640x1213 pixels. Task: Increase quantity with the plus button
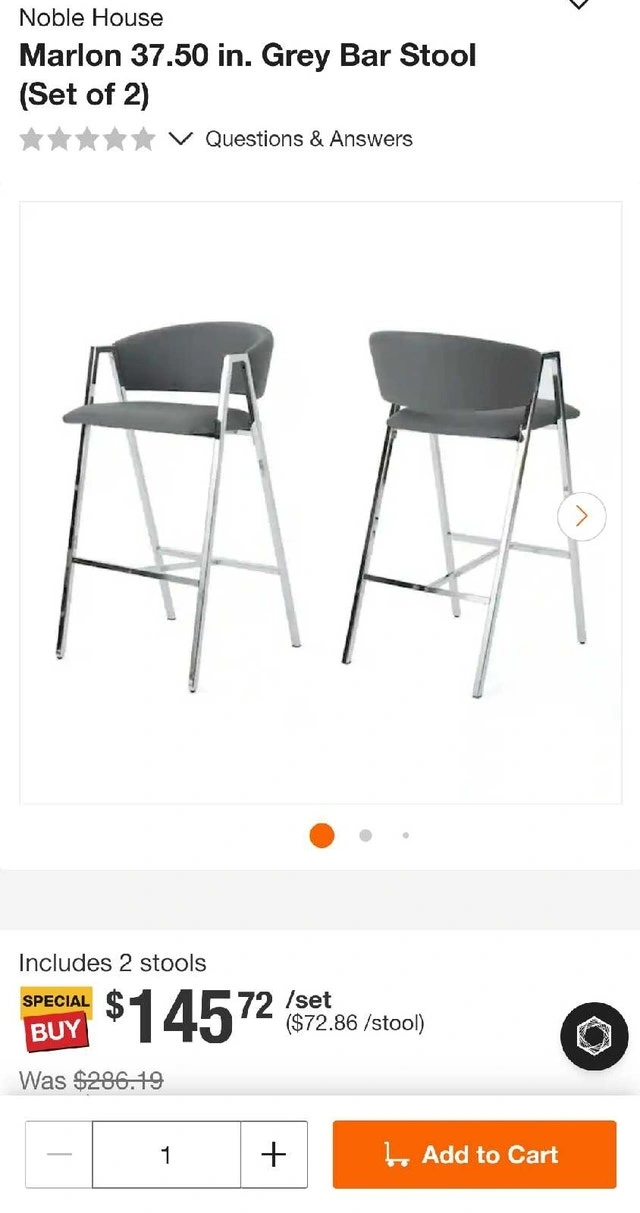coord(273,1154)
